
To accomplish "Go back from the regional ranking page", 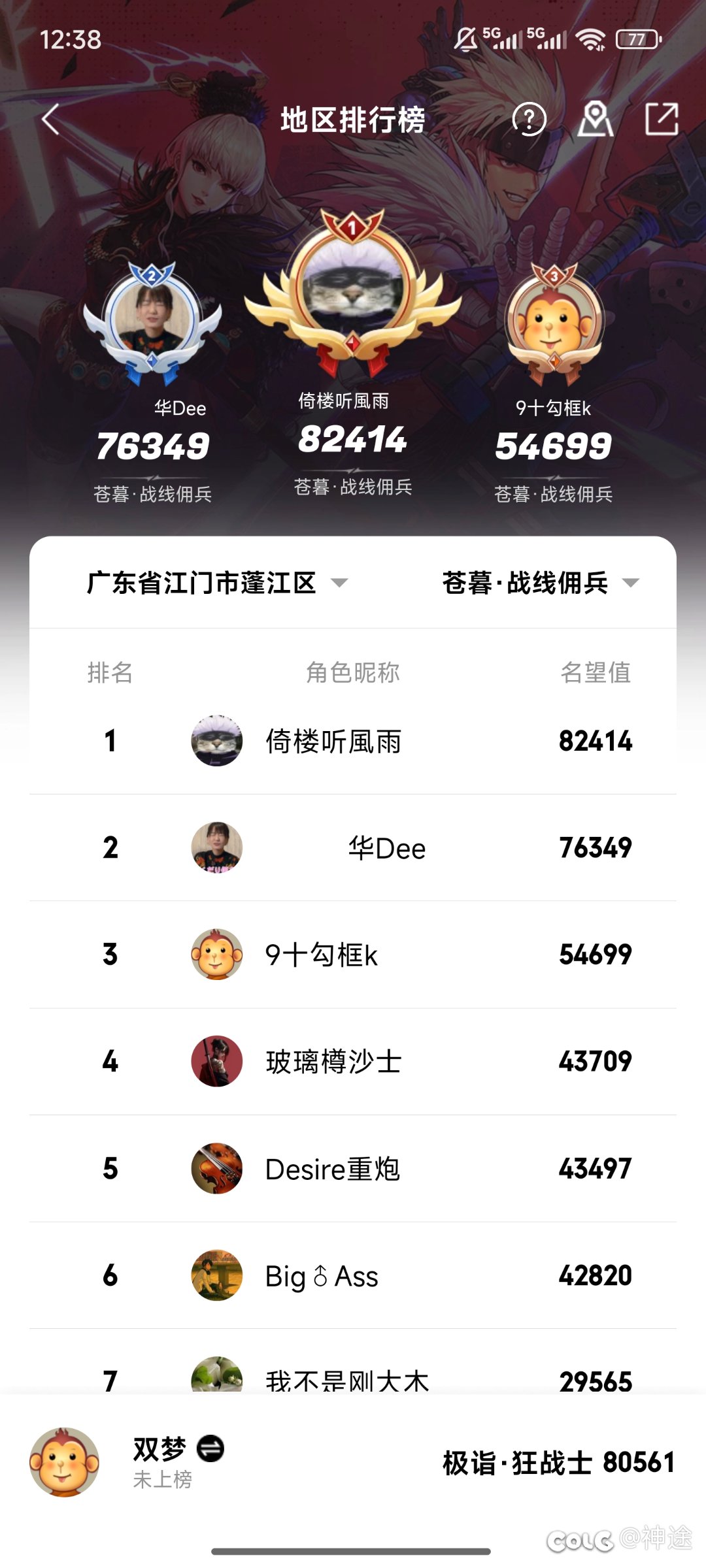I will click(51, 120).
